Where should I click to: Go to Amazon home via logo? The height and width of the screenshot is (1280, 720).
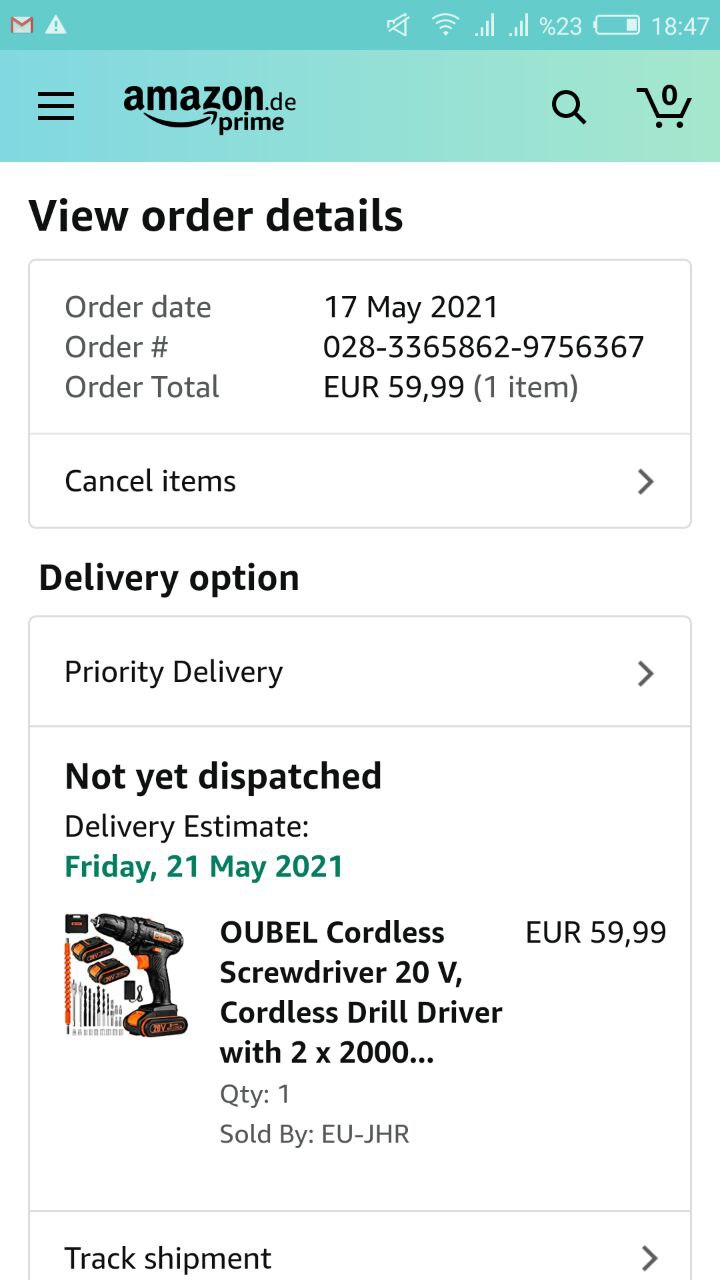coord(210,106)
